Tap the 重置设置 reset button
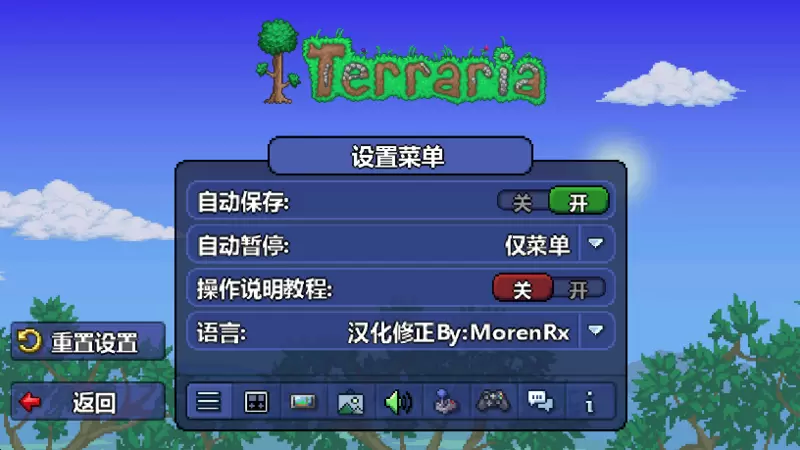The image size is (800, 450). [x=88, y=342]
